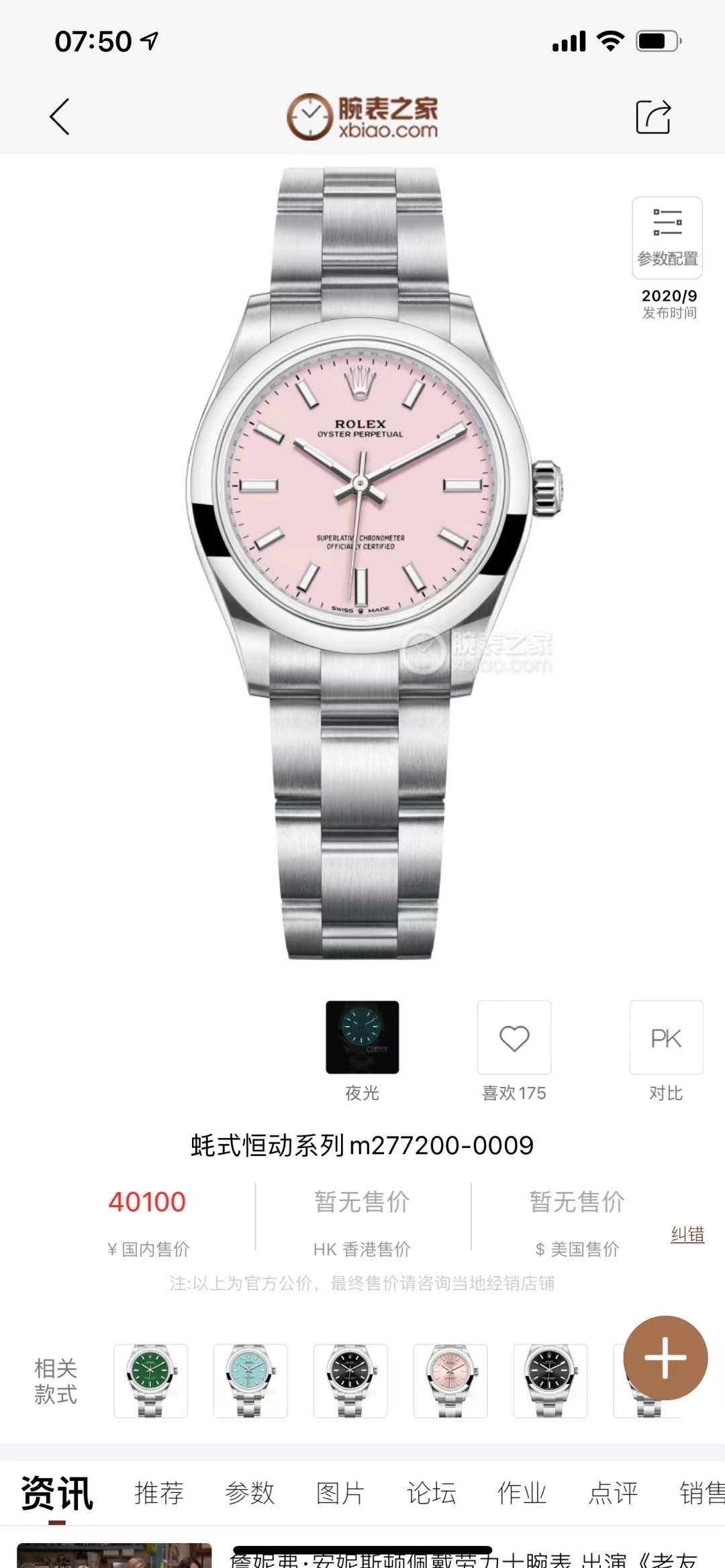
Task: Go back to the previous page
Action: [x=60, y=117]
